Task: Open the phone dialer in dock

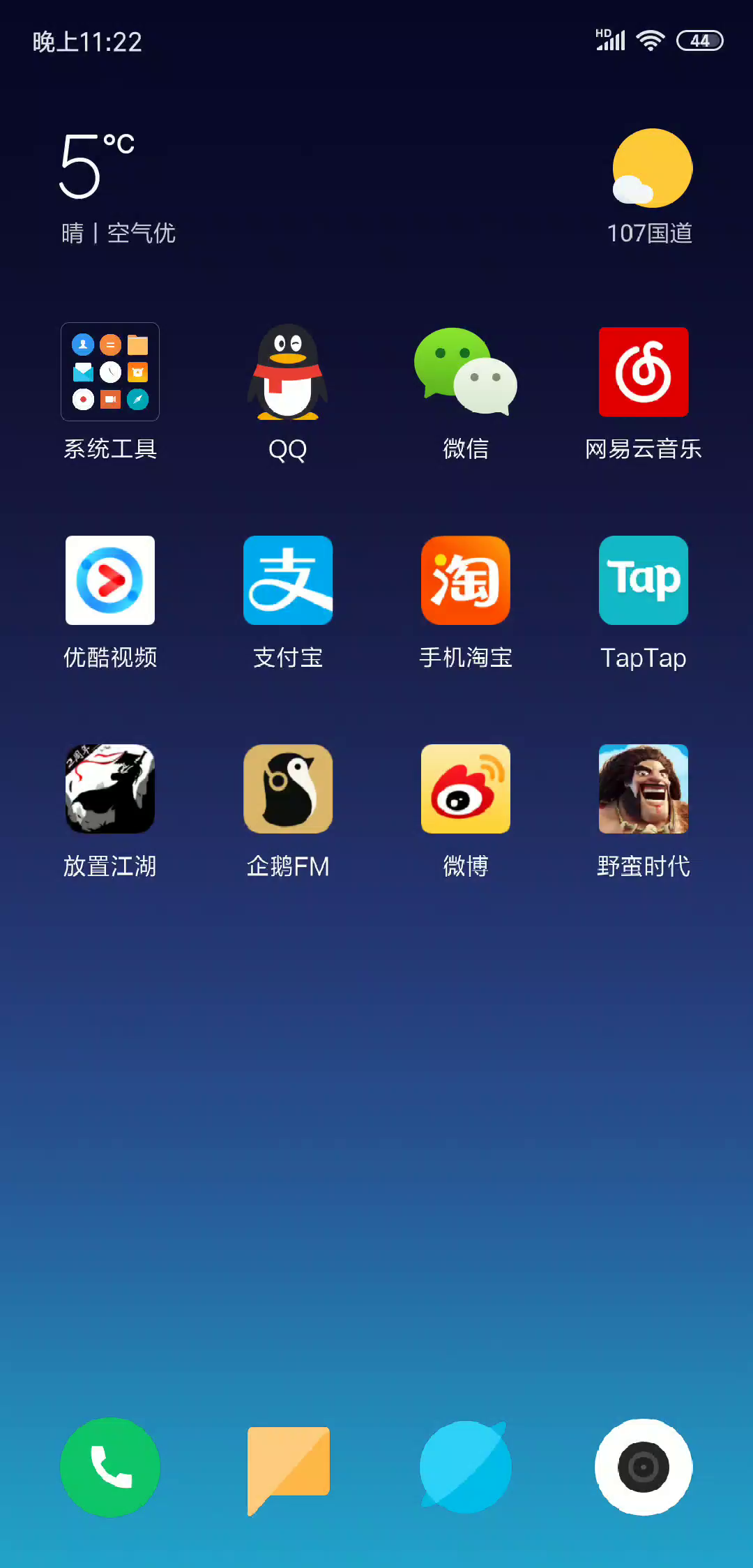Action: pos(110,1467)
